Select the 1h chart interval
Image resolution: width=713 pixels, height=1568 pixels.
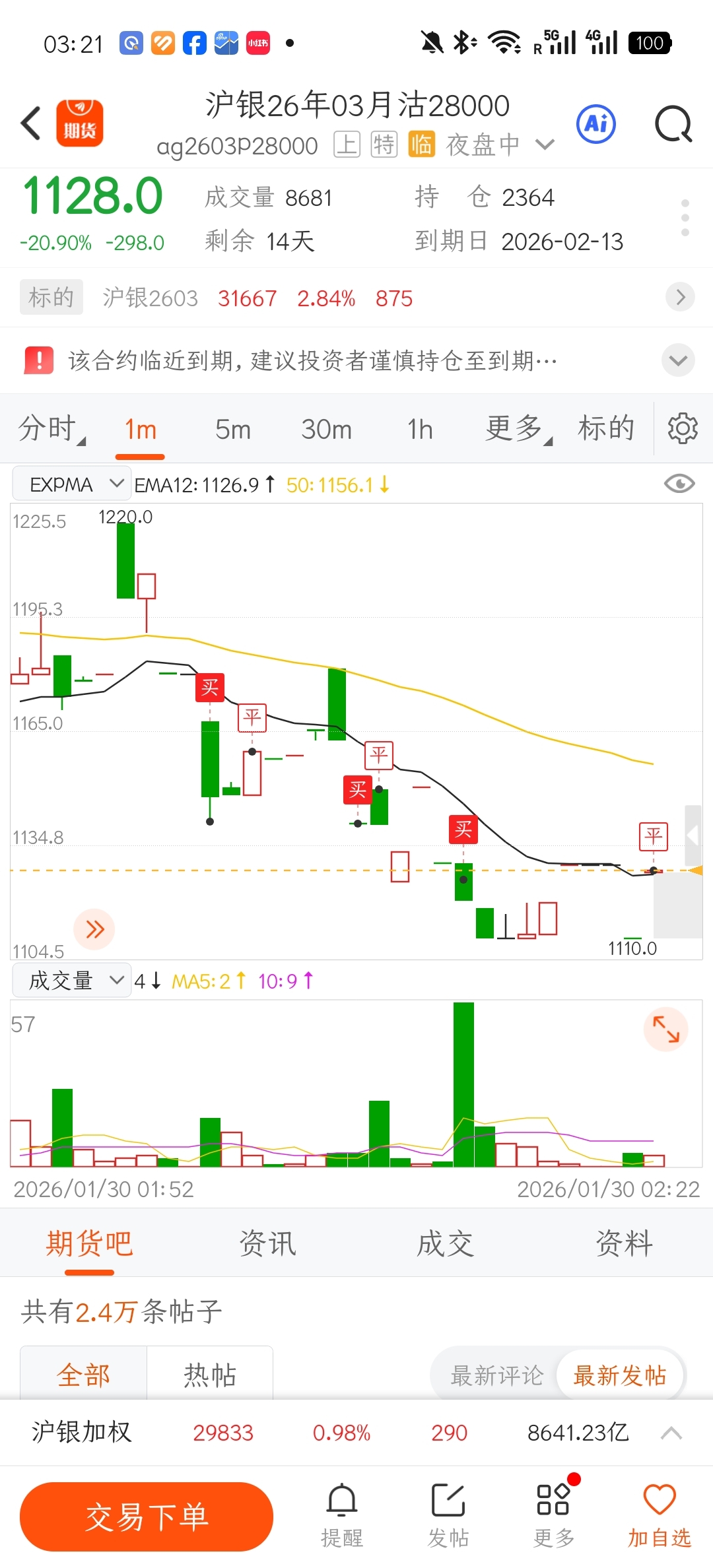(420, 430)
